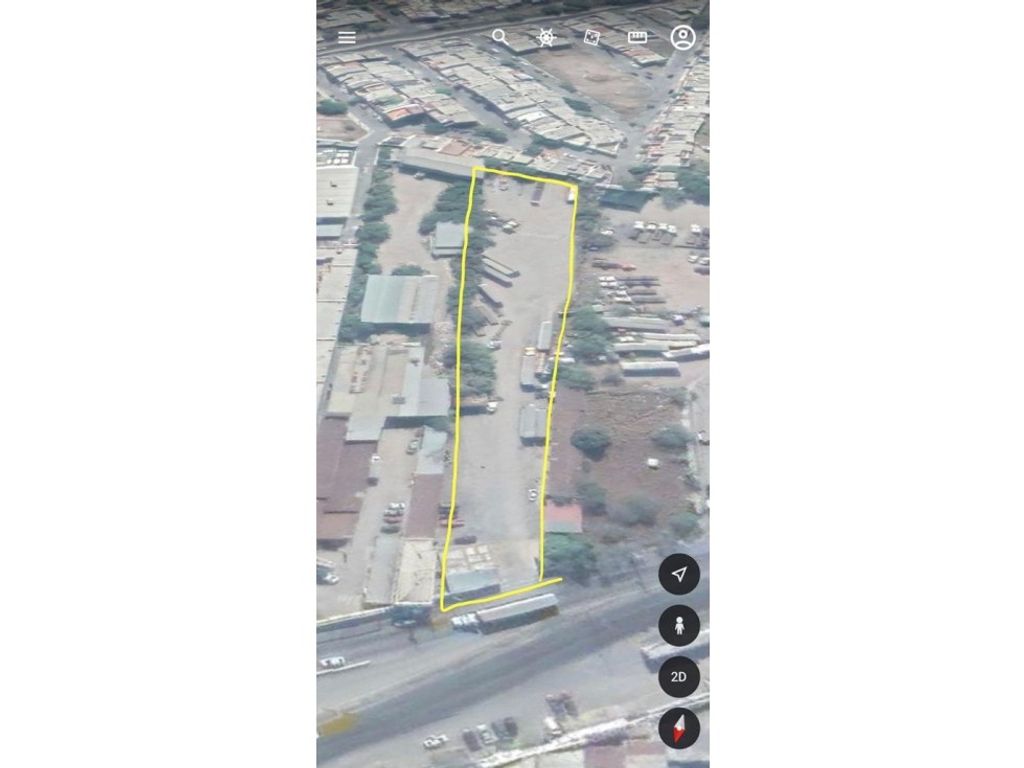
Task: Tap the I'm Feeling Lucky dice
Action: tap(592, 37)
